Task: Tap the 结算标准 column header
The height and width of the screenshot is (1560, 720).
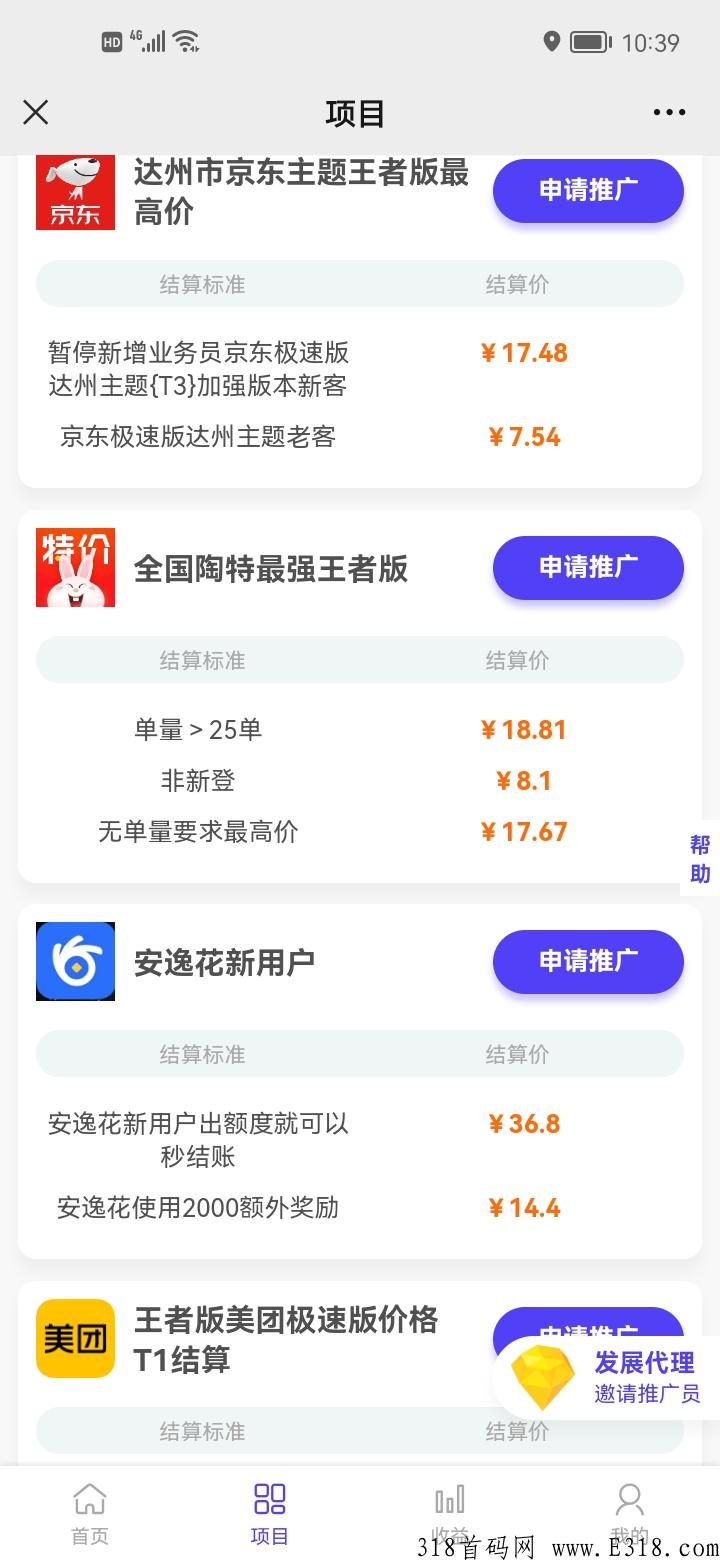Action: 202,284
